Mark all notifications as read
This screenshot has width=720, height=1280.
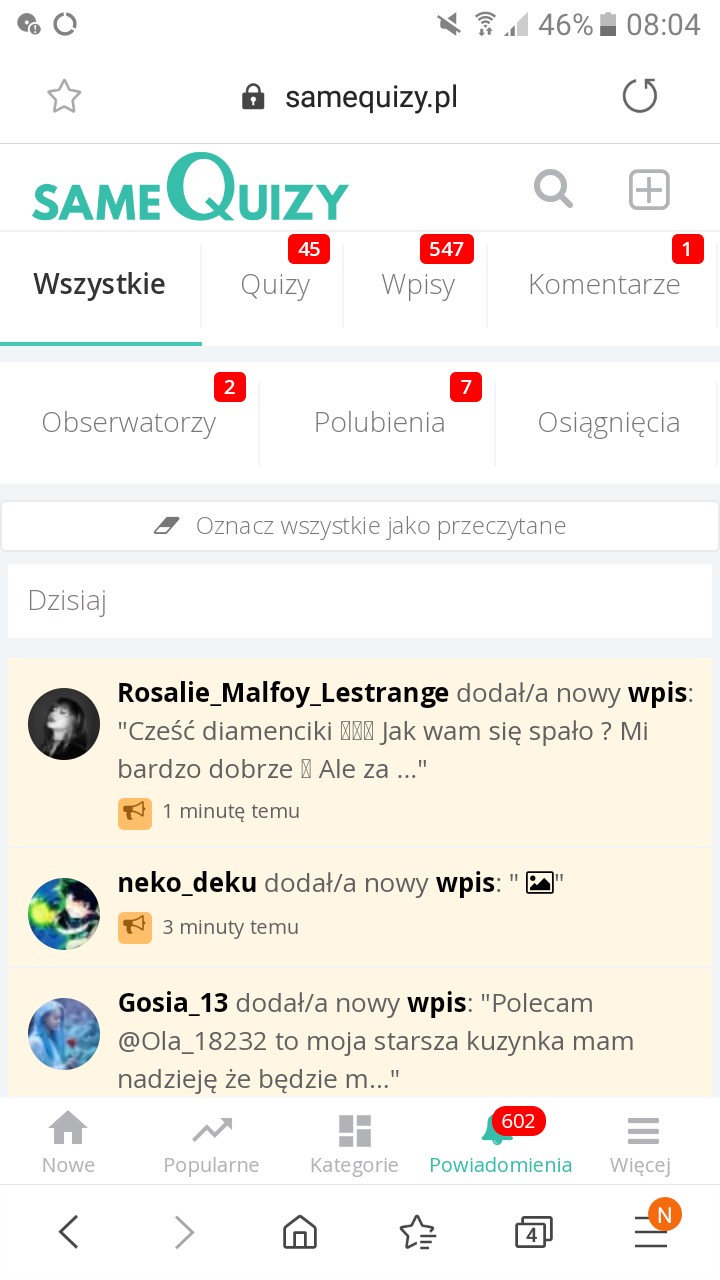click(360, 526)
